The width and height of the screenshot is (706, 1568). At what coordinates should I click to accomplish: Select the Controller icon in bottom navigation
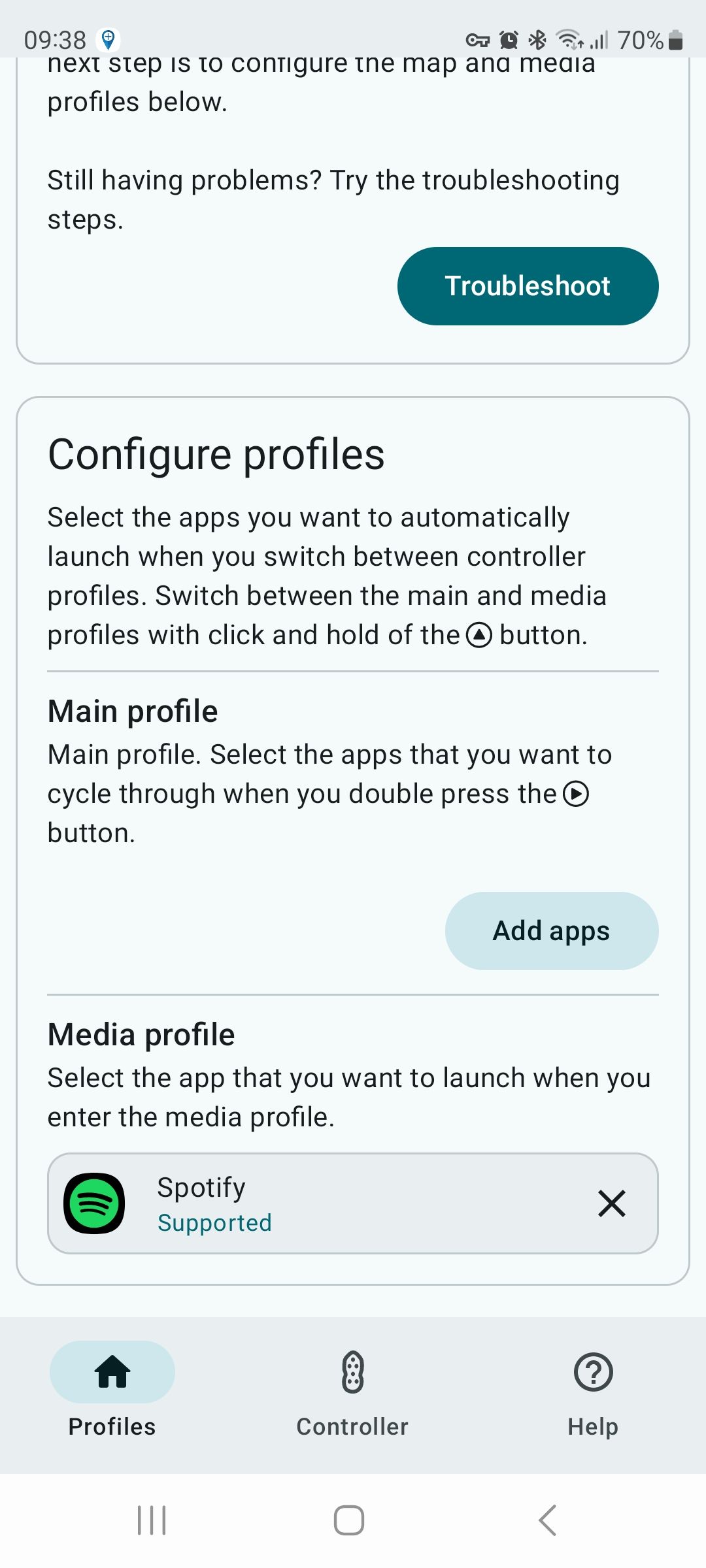pos(352,1373)
